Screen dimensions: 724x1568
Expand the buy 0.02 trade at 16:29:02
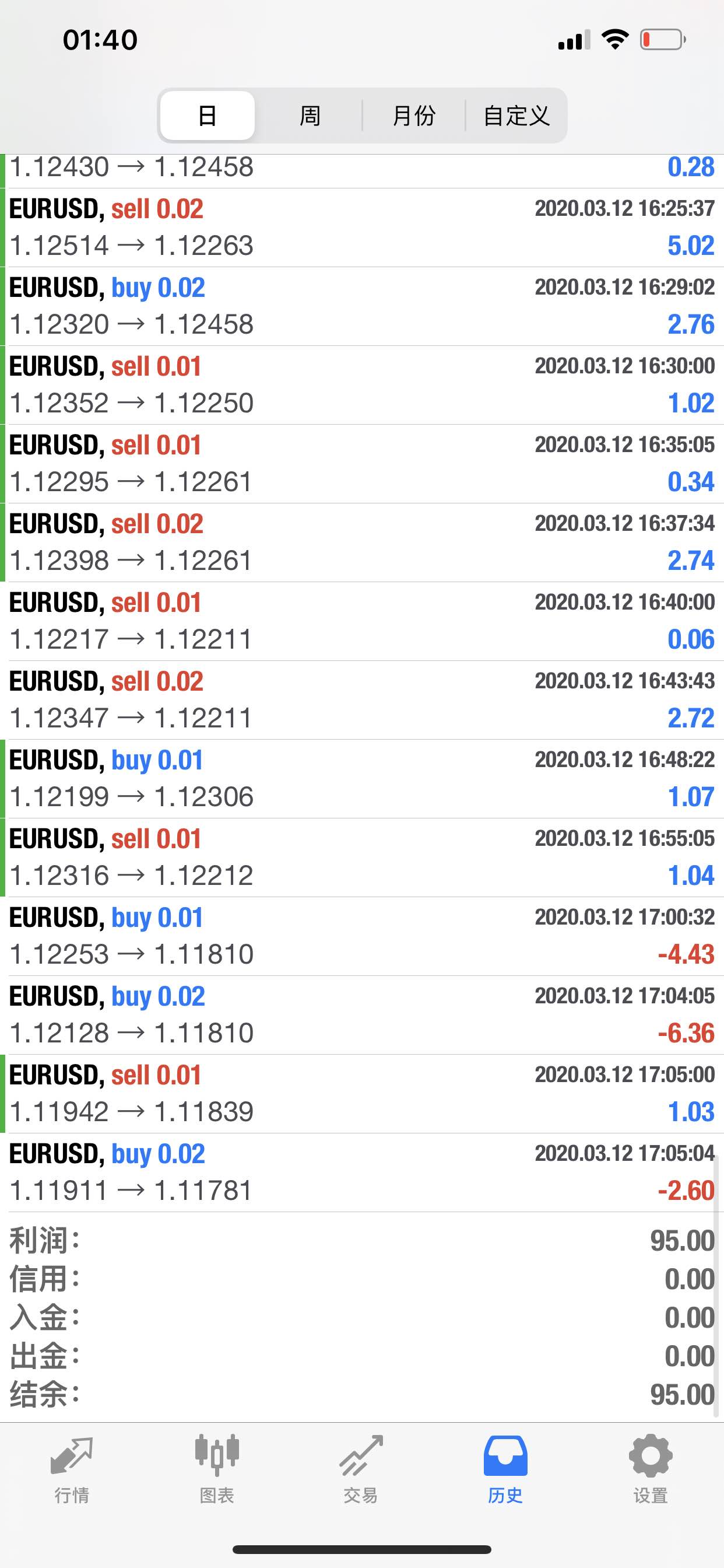coord(362,306)
